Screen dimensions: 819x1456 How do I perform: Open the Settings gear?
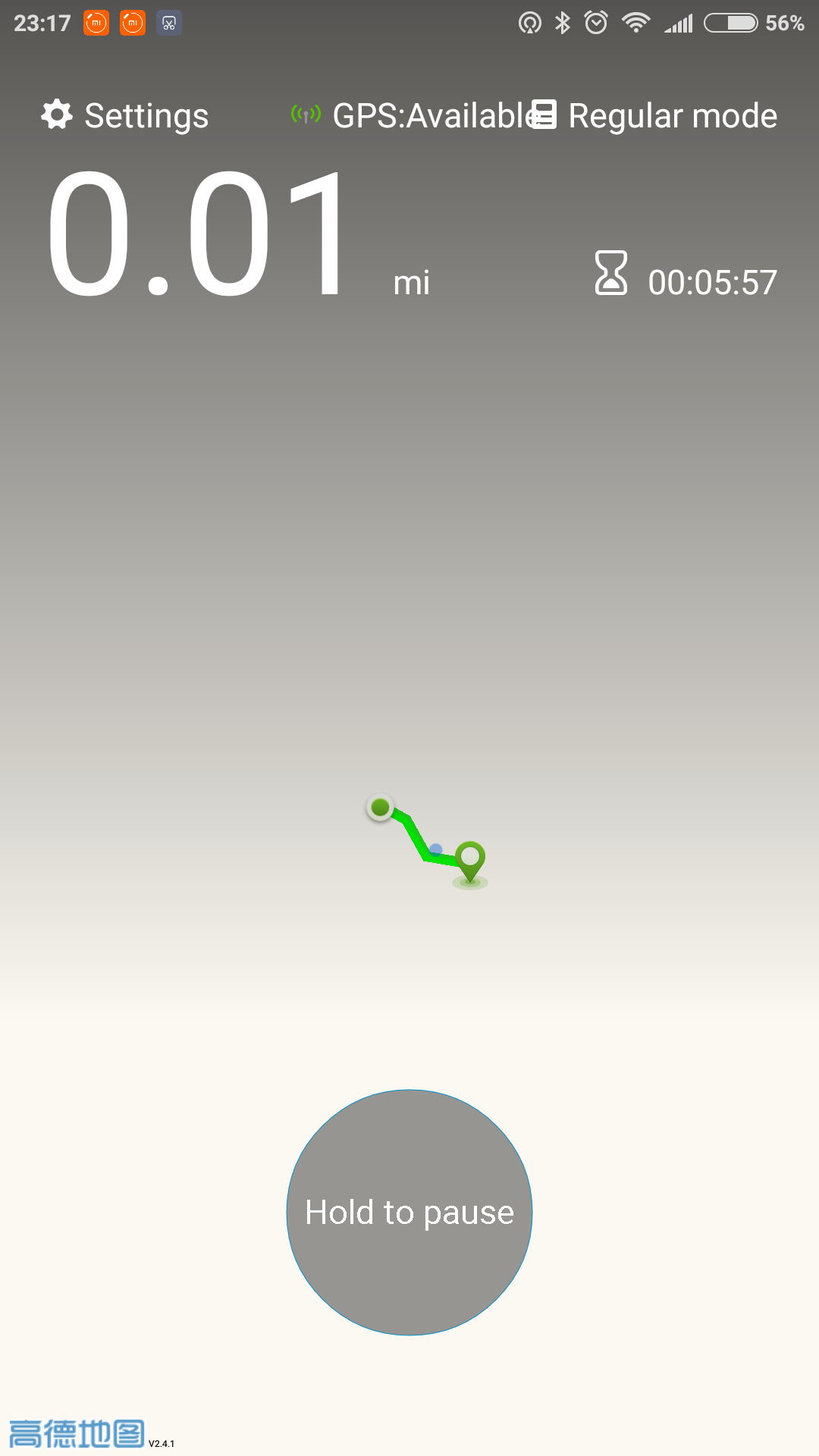tap(57, 115)
